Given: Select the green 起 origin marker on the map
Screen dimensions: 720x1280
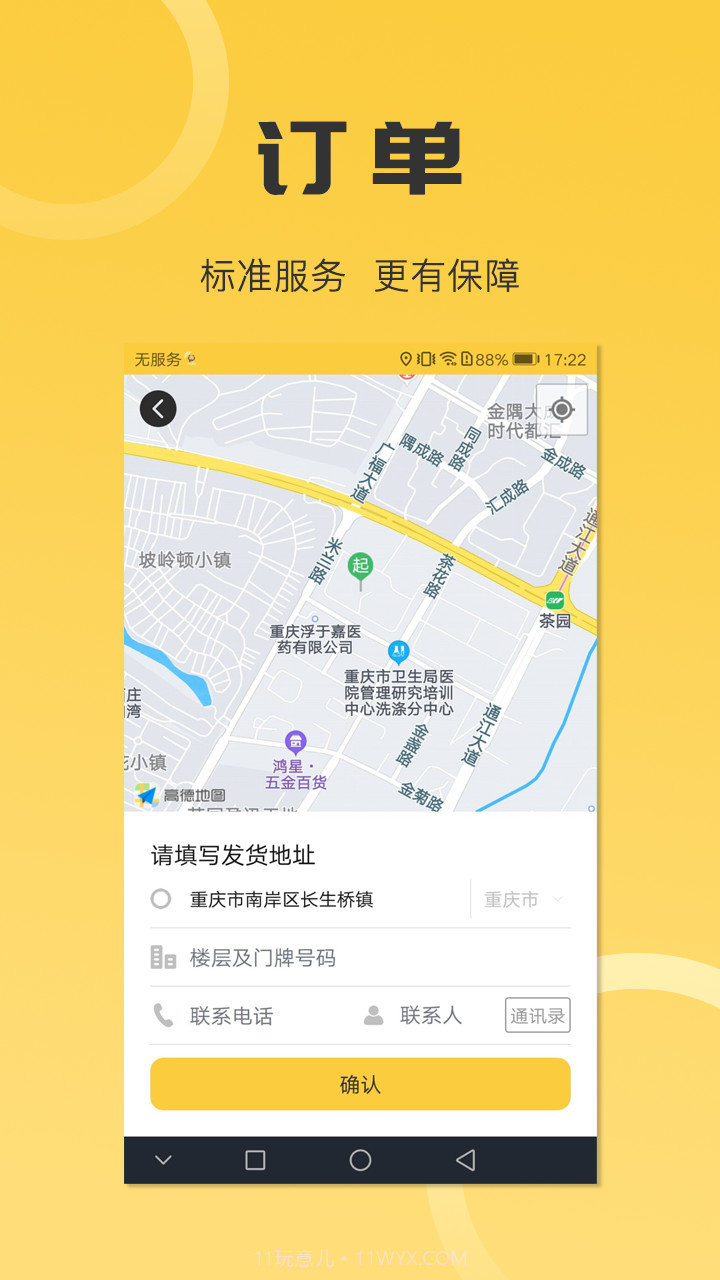Looking at the screenshot, I should click(x=362, y=563).
